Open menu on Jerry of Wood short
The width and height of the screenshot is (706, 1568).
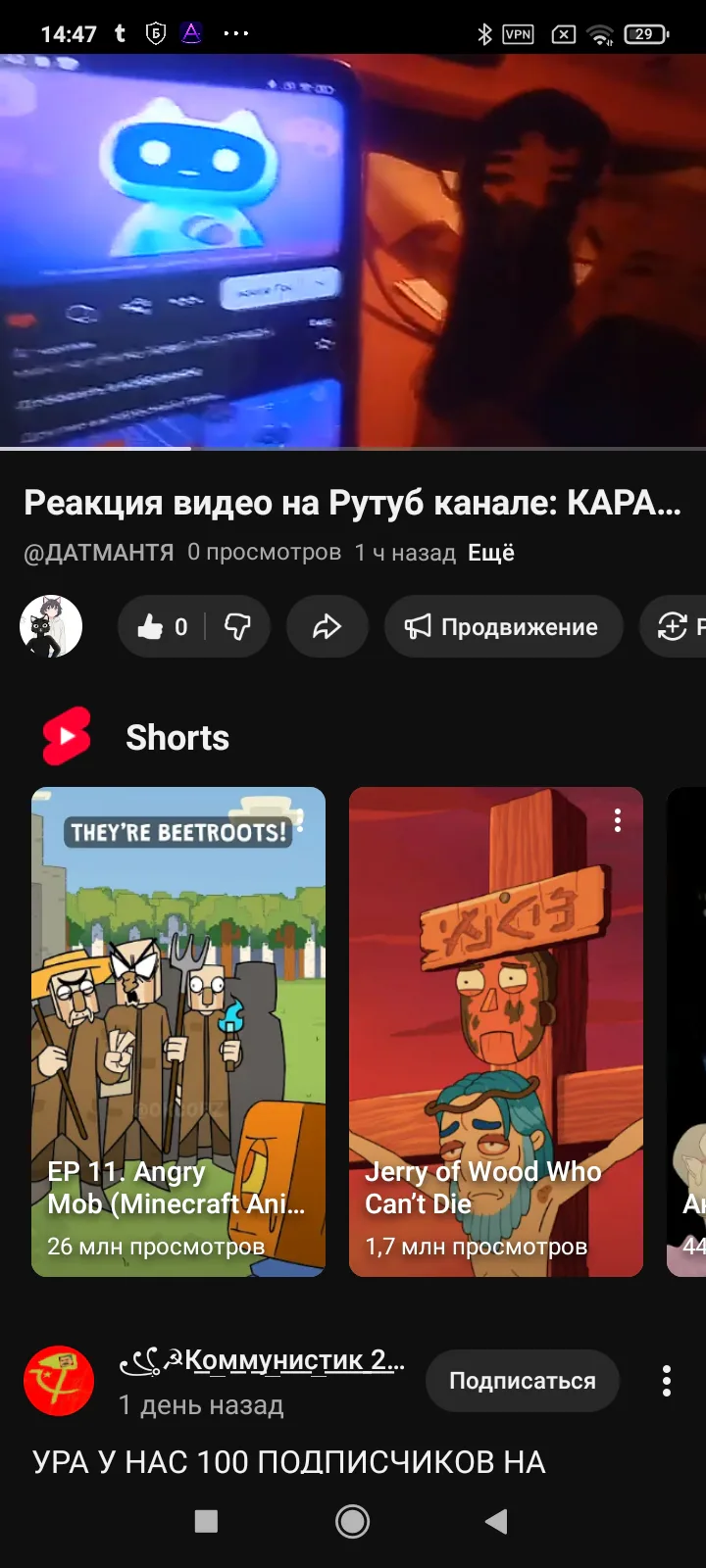click(x=618, y=820)
